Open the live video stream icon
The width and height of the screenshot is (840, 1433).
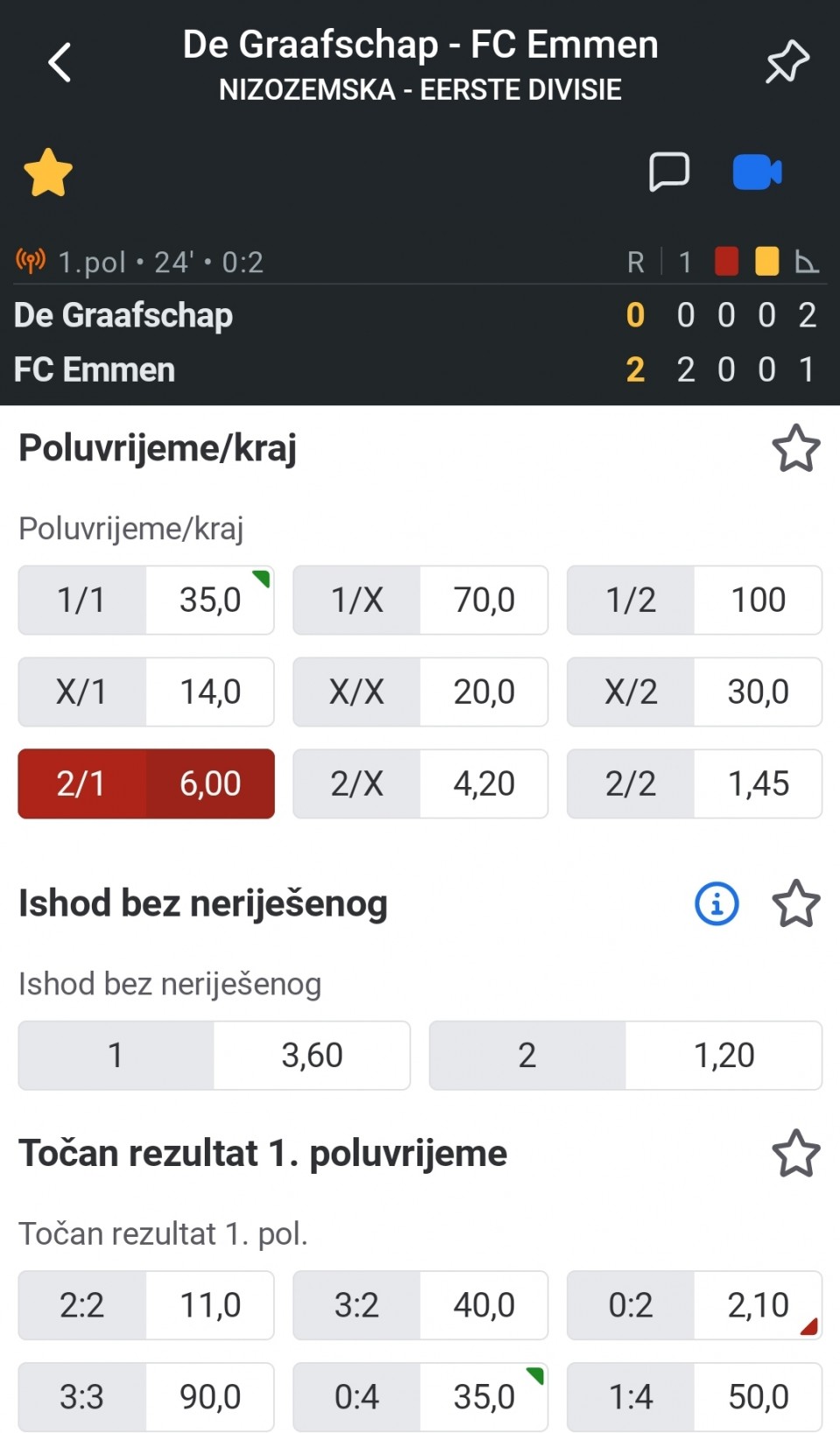[757, 172]
